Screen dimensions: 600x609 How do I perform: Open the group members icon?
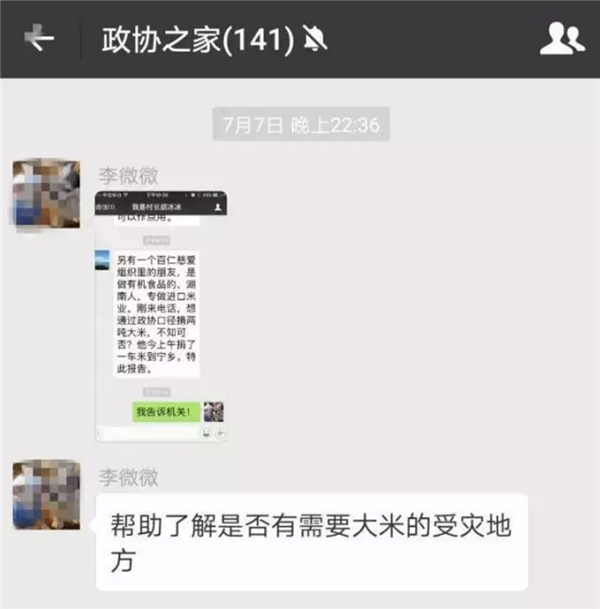point(560,38)
